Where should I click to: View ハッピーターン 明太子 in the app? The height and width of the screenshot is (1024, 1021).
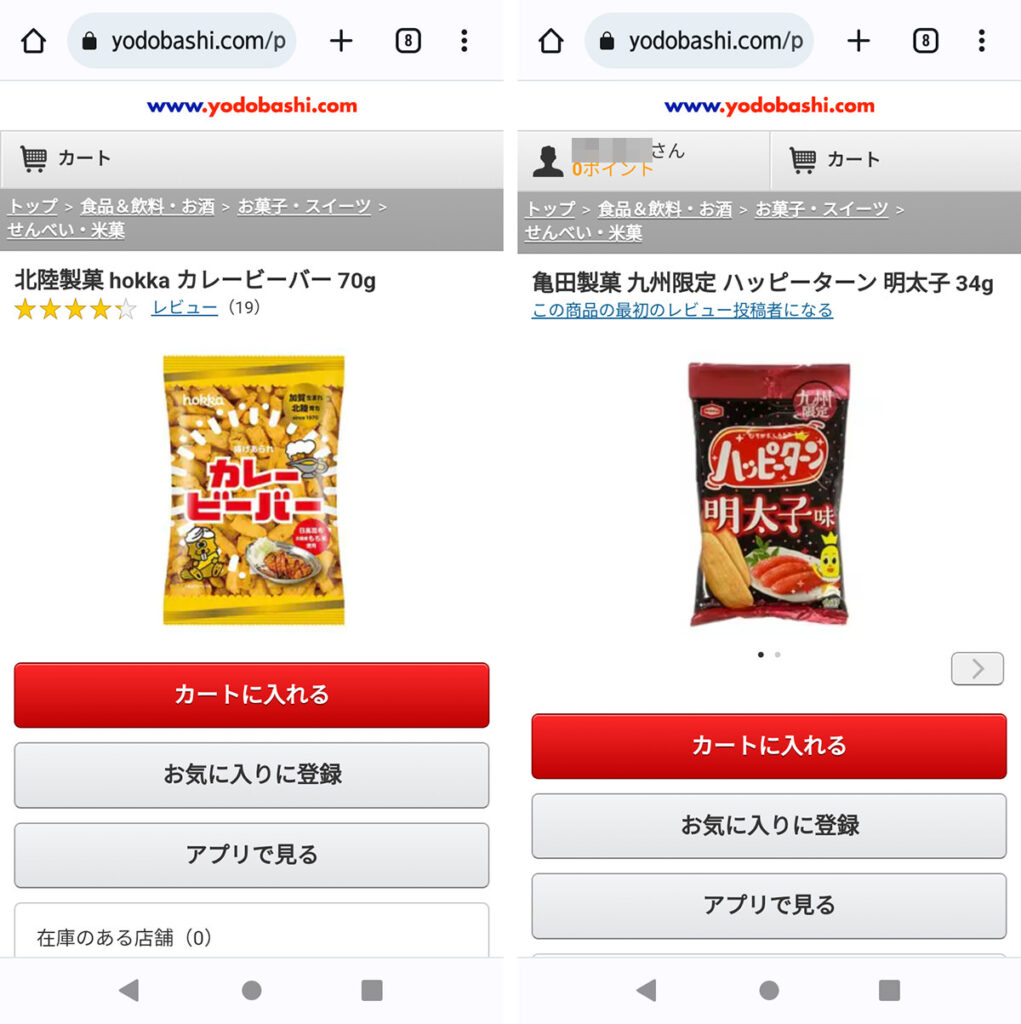[x=768, y=906]
